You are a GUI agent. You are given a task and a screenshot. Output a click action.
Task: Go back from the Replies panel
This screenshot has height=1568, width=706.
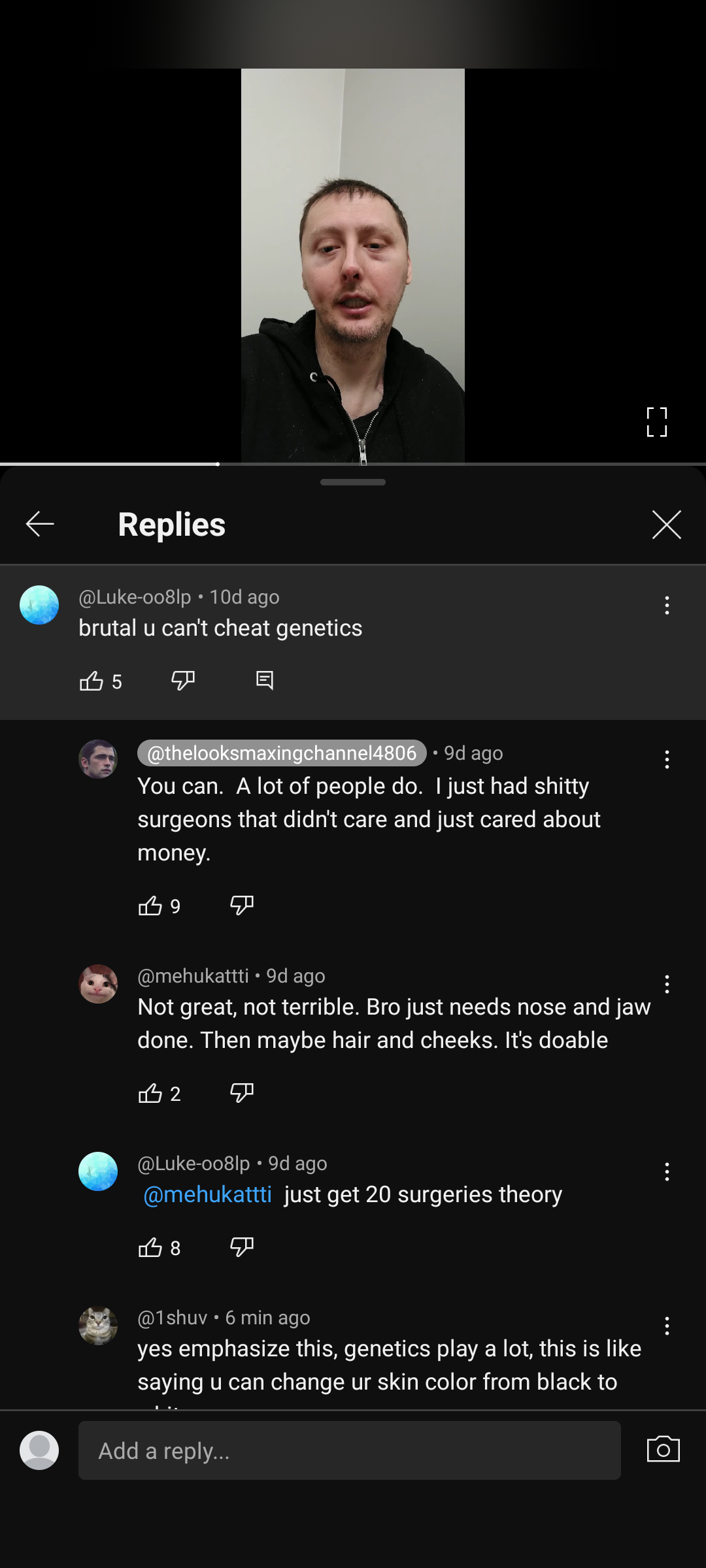40,524
